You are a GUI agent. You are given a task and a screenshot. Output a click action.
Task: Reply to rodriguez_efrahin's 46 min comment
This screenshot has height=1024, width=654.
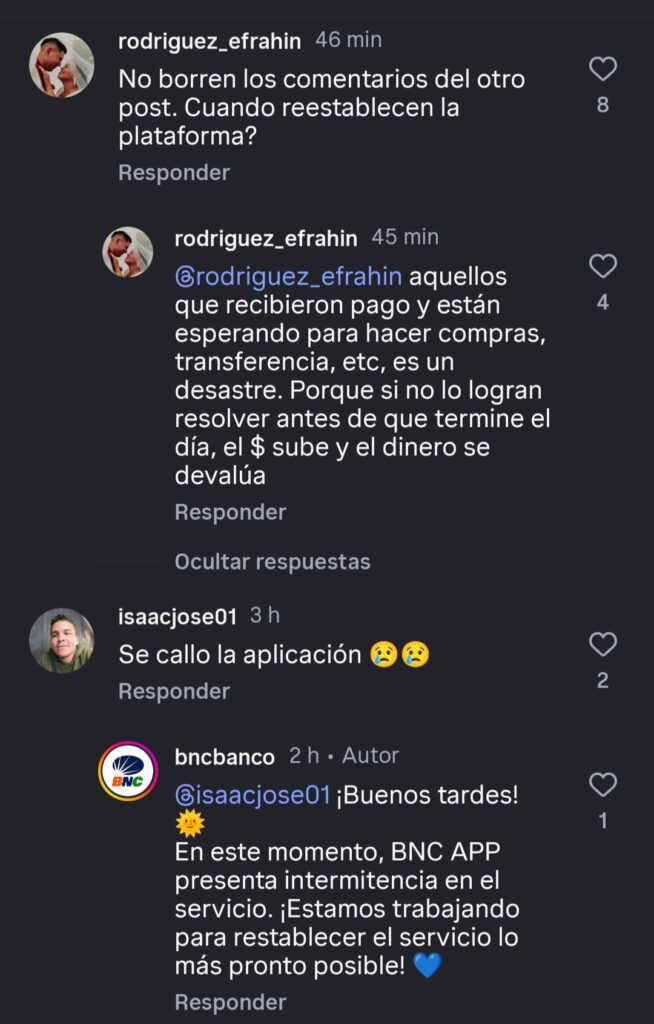(x=174, y=173)
